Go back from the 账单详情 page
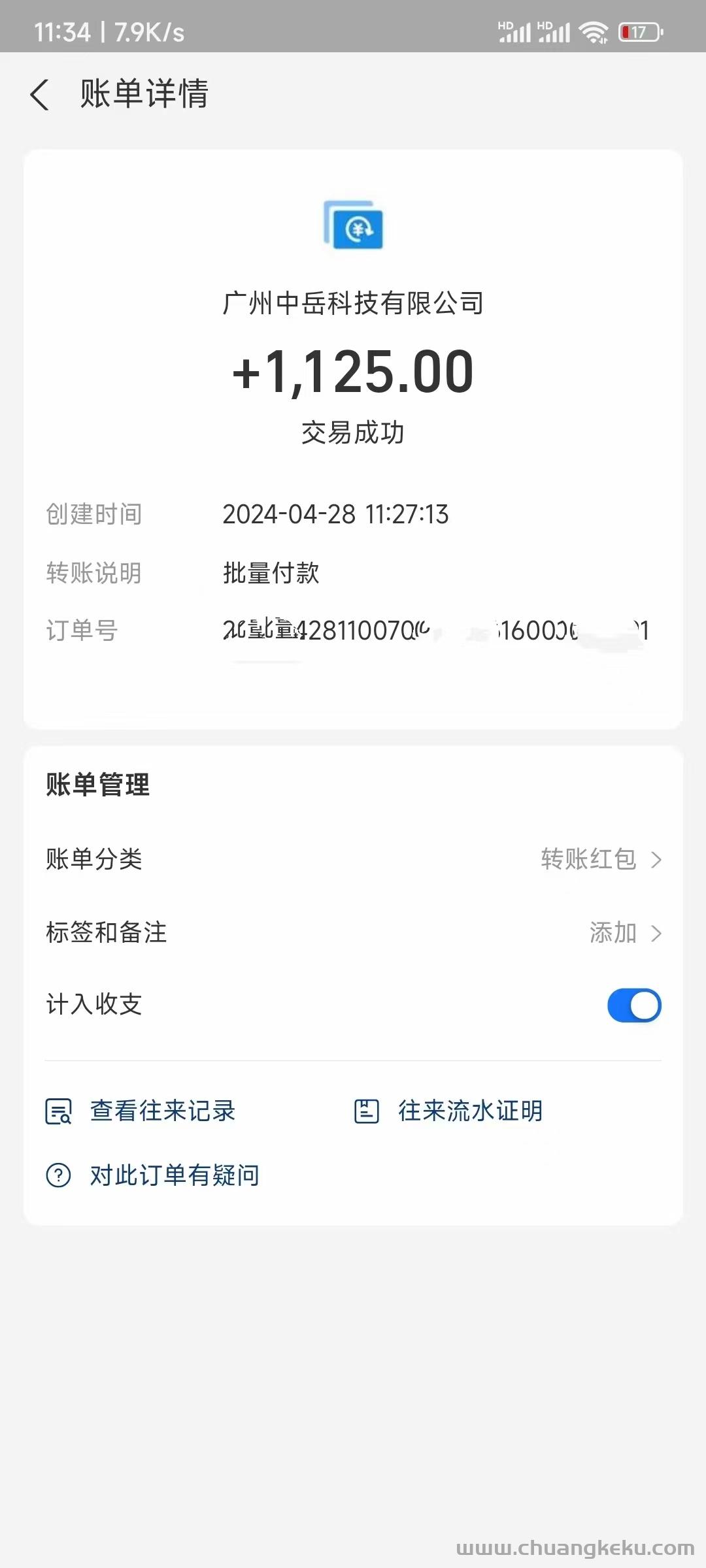This screenshot has height=1568, width=706. pyautogui.click(x=40, y=95)
